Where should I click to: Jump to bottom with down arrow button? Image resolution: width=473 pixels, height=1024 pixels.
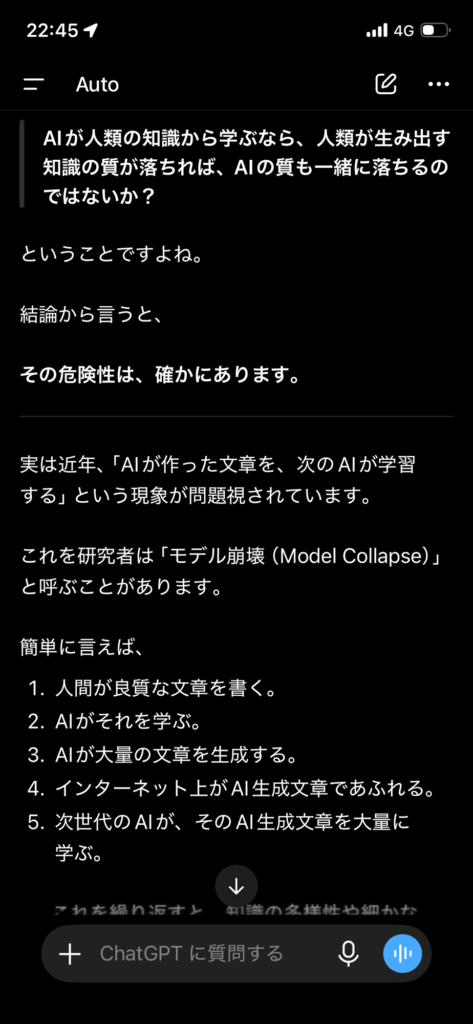(x=236, y=886)
